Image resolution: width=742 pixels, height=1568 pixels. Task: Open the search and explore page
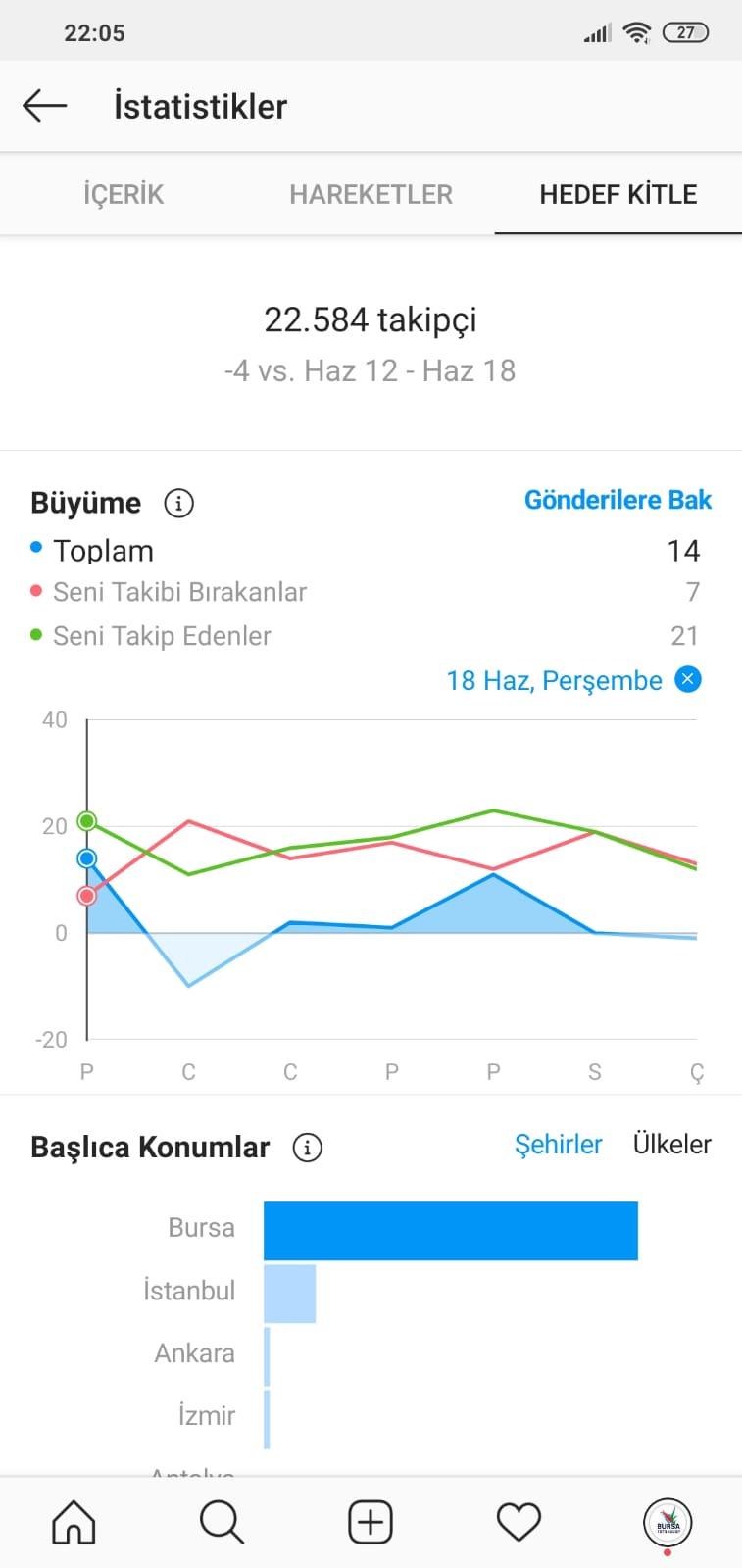222,1523
